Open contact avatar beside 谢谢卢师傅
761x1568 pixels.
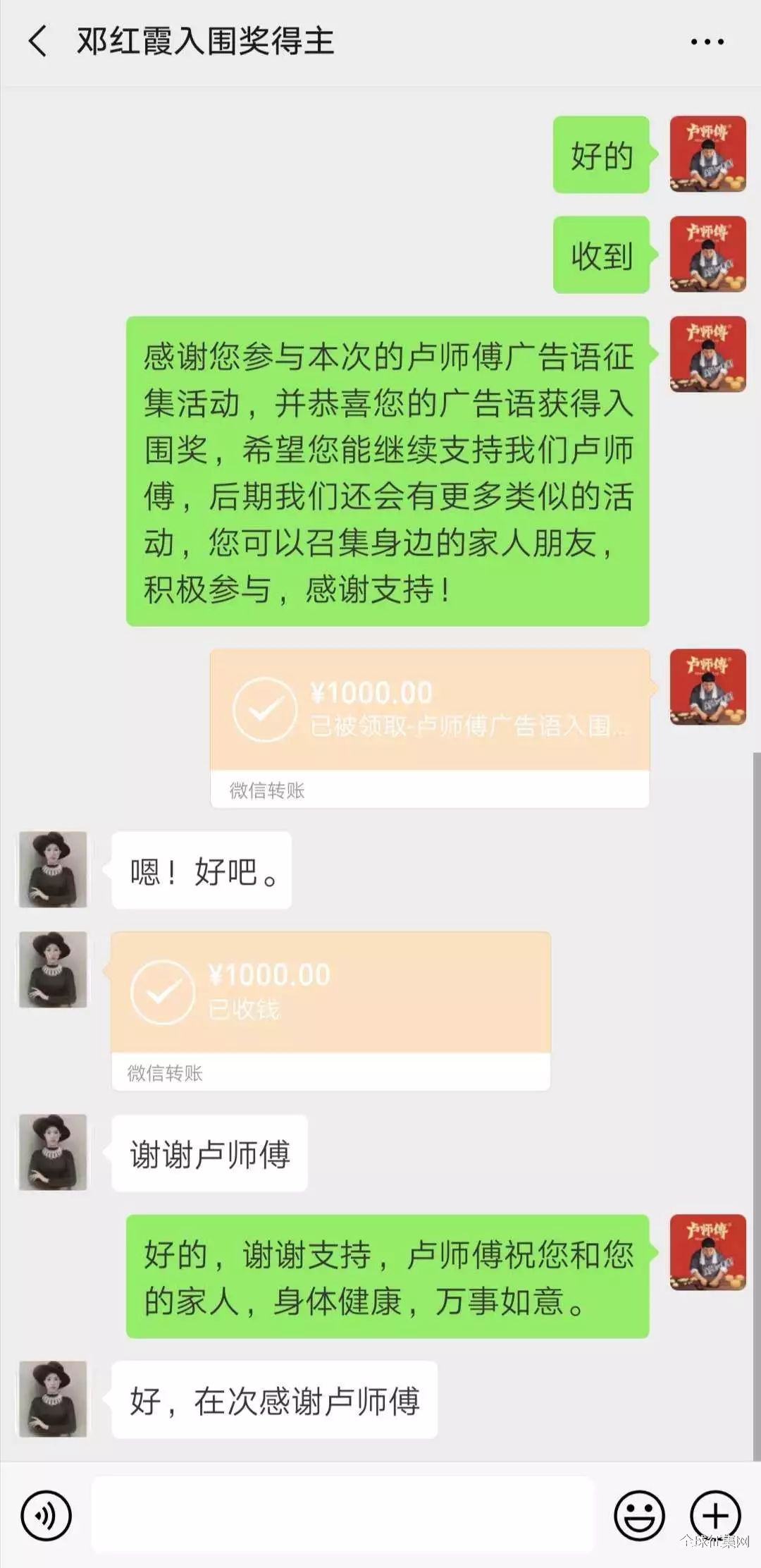[53, 1152]
